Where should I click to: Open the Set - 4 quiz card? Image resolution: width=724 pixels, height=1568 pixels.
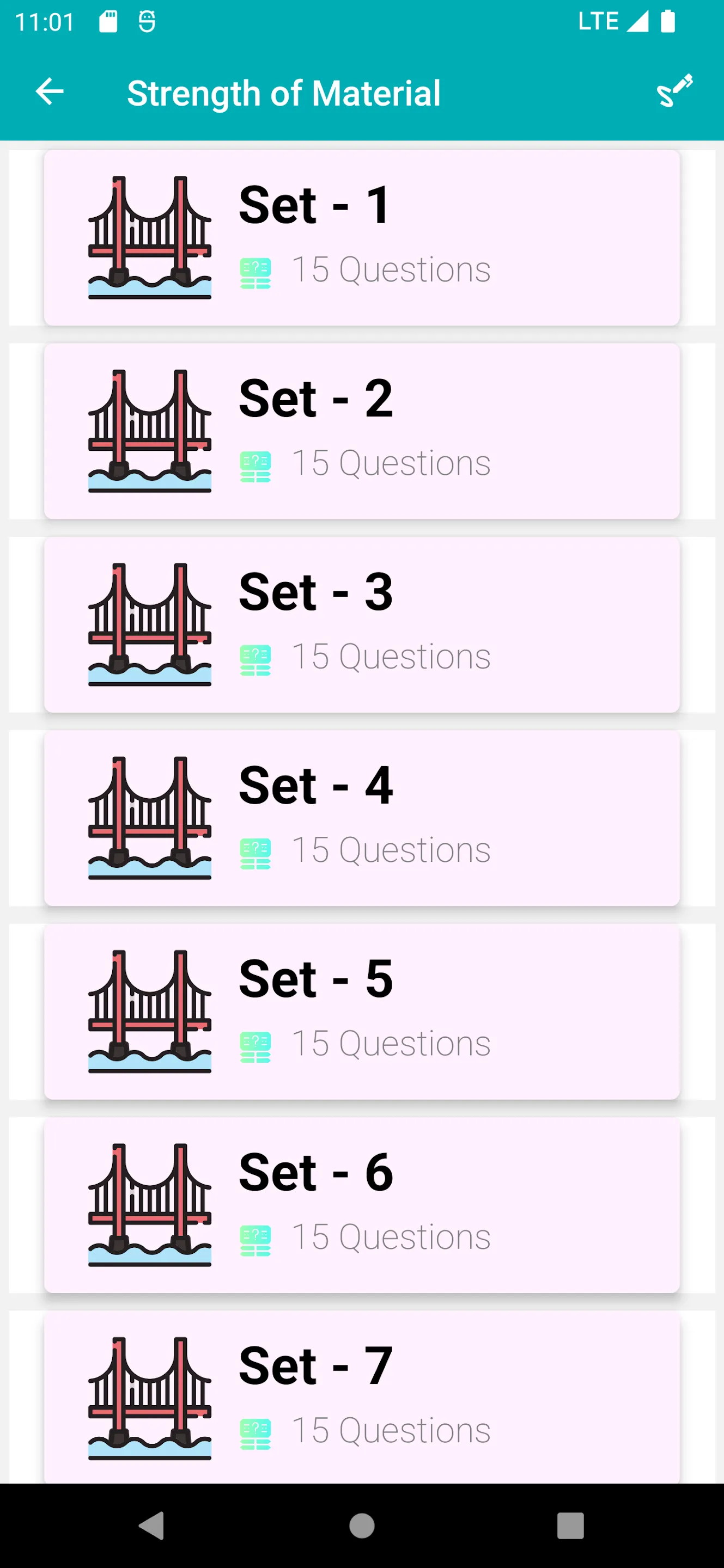362,817
